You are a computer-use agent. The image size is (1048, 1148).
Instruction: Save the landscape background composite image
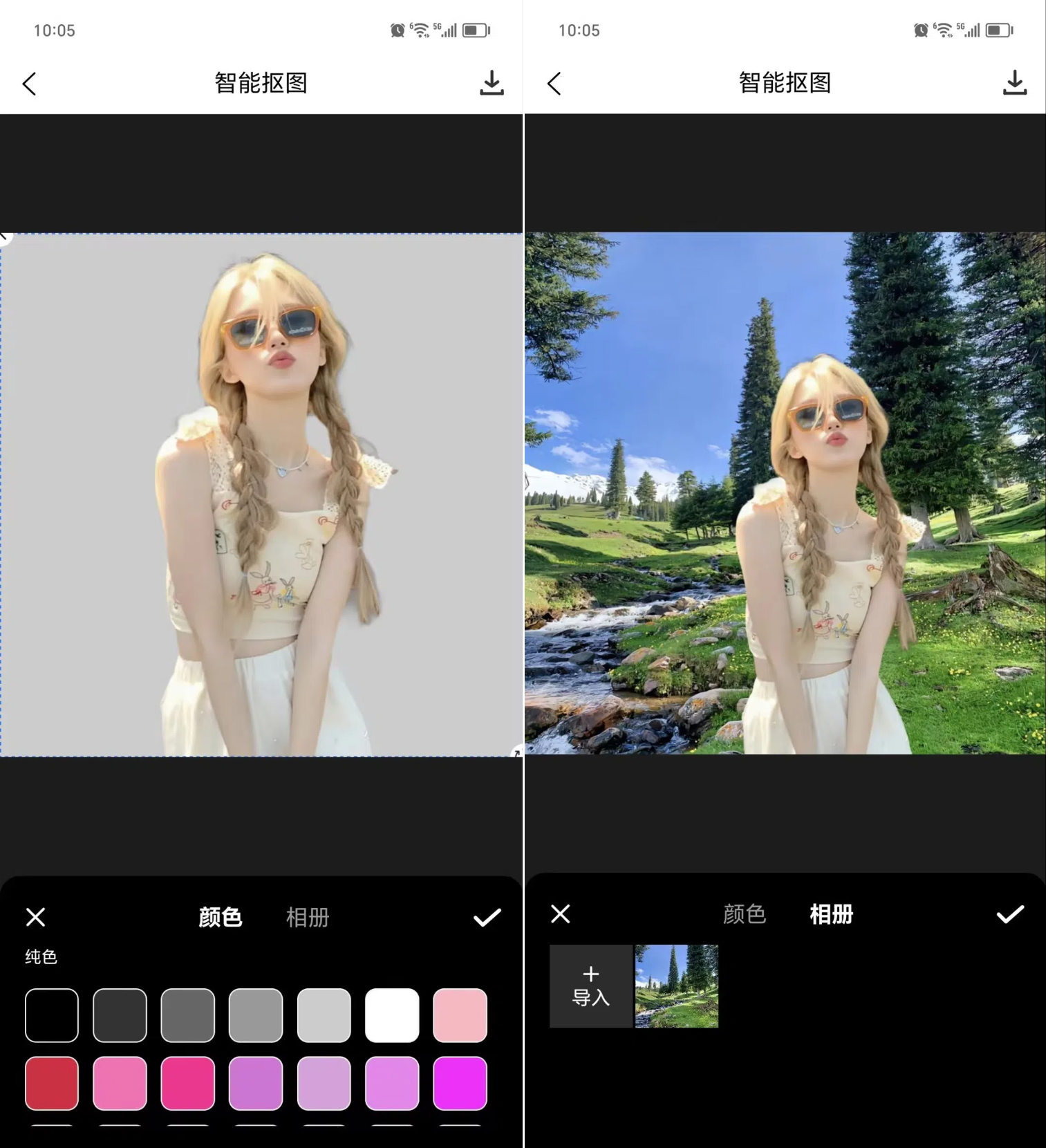click(1014, 83)
